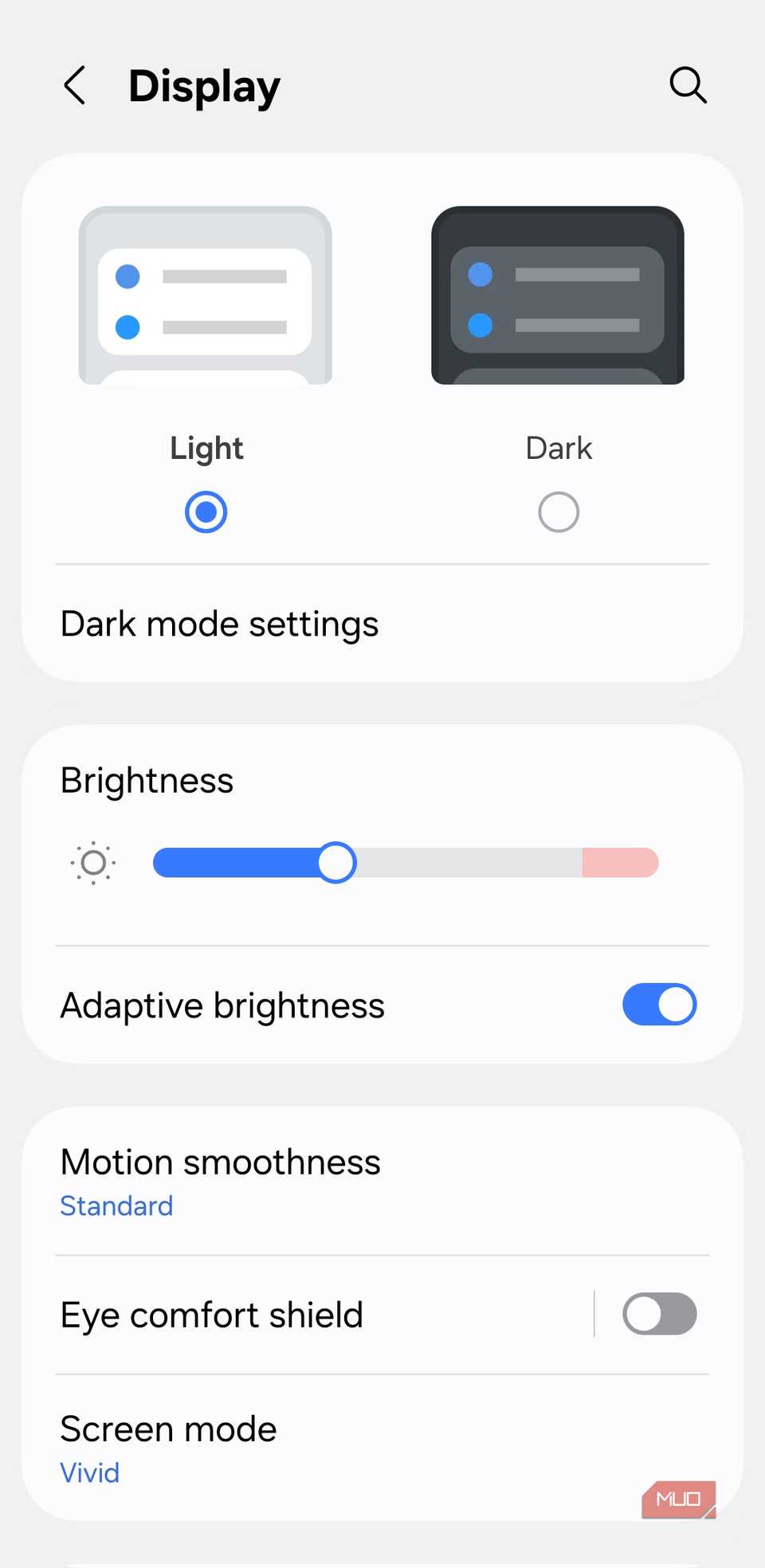Image resolution: width=765 pixels, height=1568 pixels.
Task: Enable Eye comfort shield
Action: tap(658, 1314)
